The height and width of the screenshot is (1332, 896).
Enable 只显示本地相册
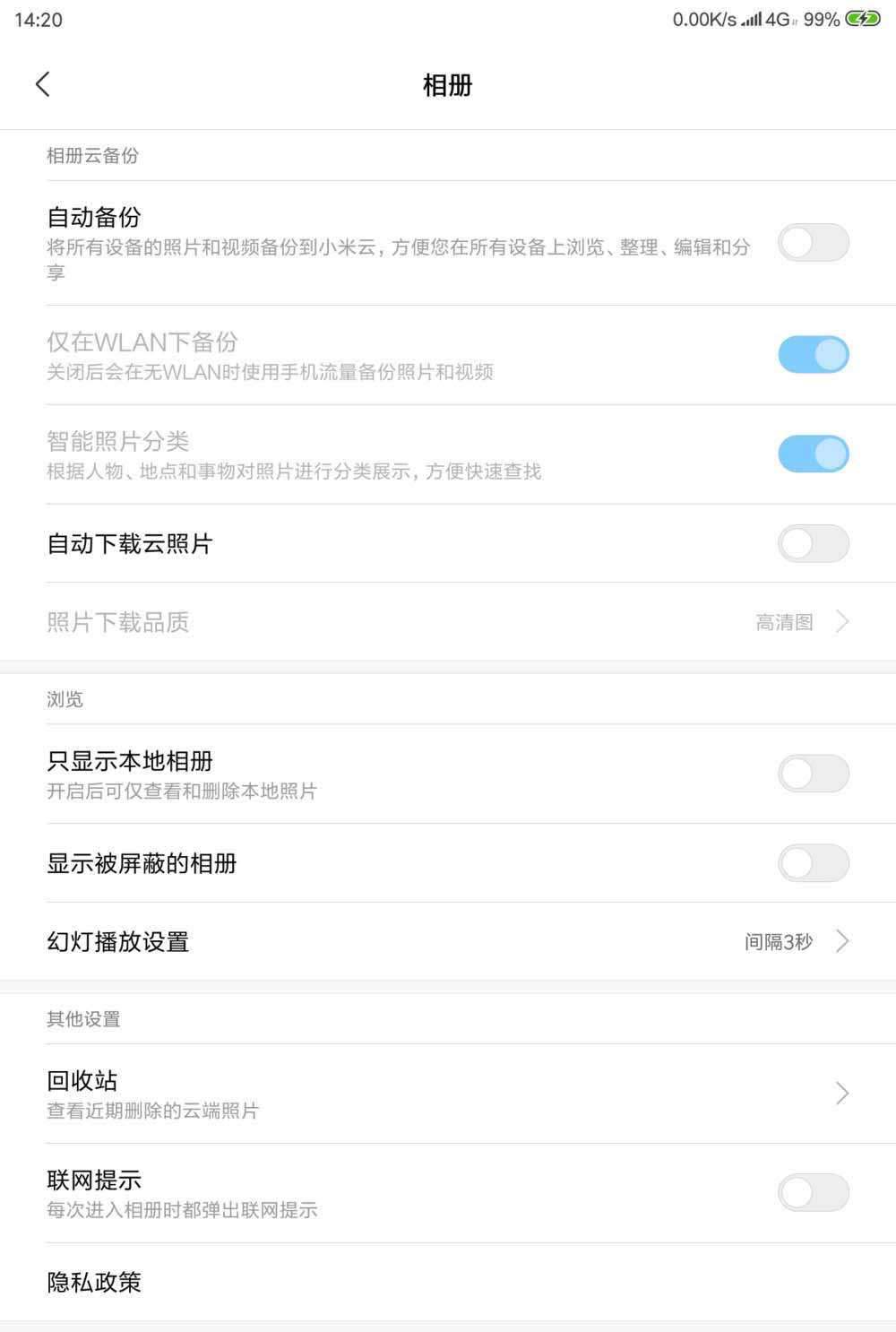coord(813,774)
